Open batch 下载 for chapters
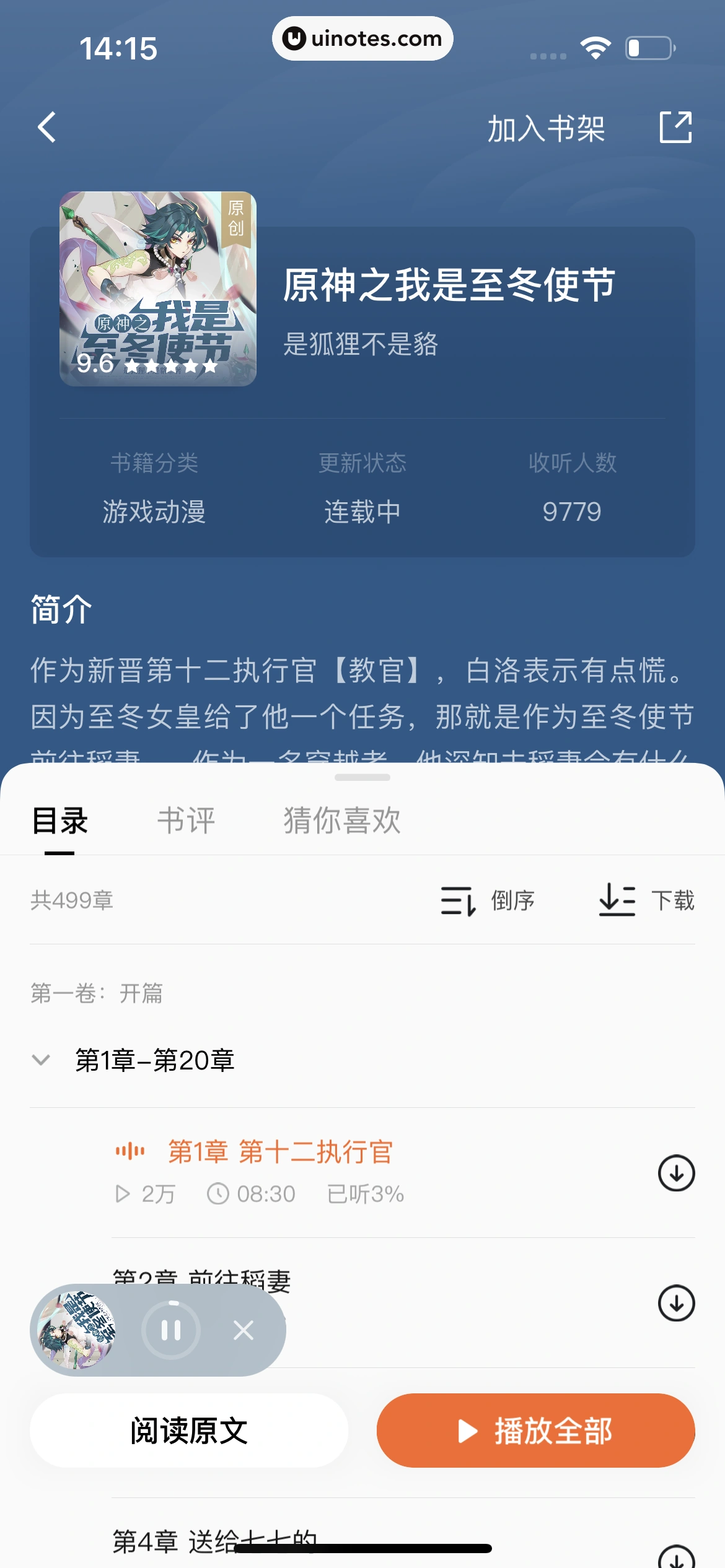The width and height of the screenshot is (725, 1568). click(x=647, y=900)
